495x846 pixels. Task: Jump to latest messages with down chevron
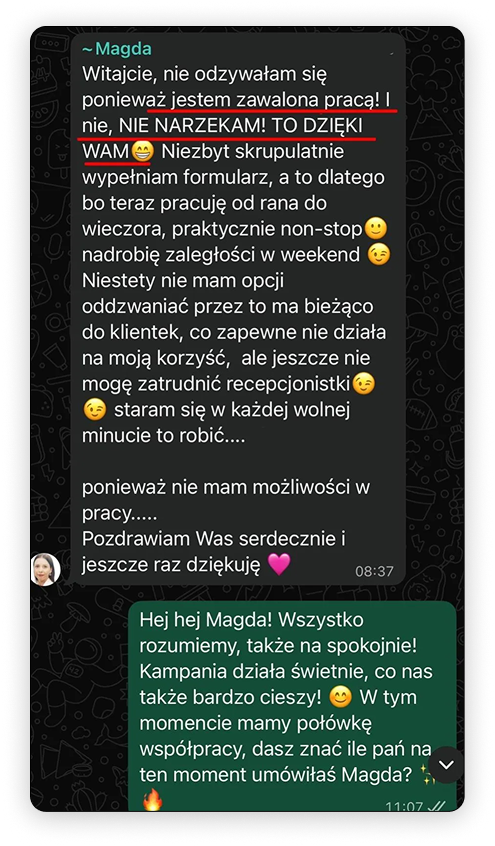[446, 764]
